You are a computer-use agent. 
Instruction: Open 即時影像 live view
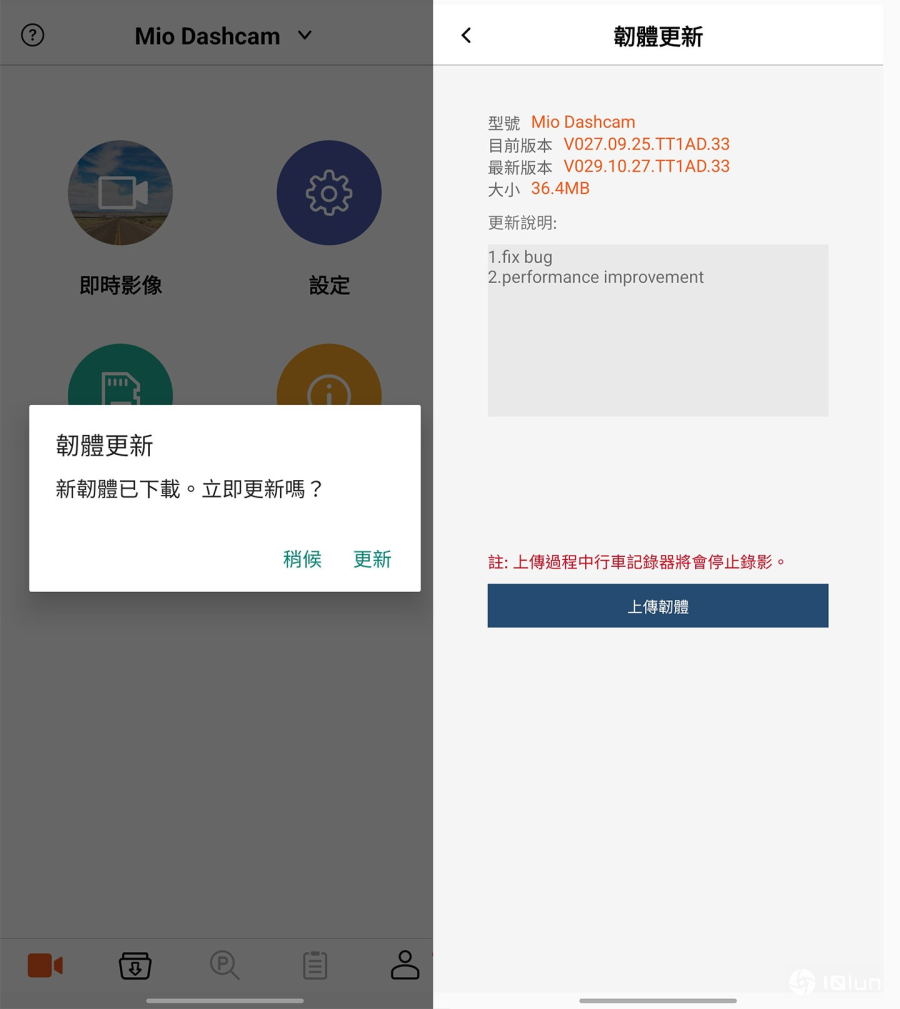[x=120, y=193]
